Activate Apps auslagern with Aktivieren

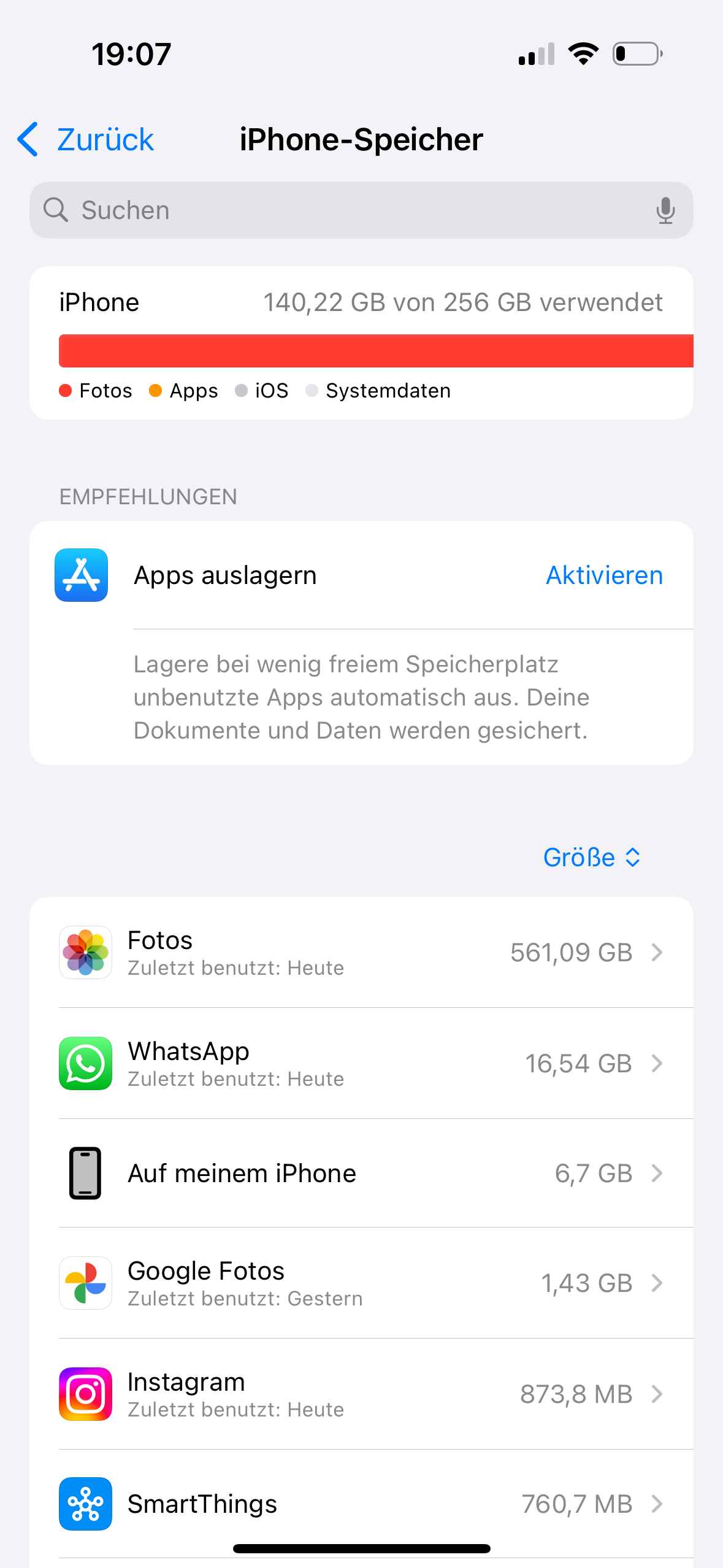(603, 575)
